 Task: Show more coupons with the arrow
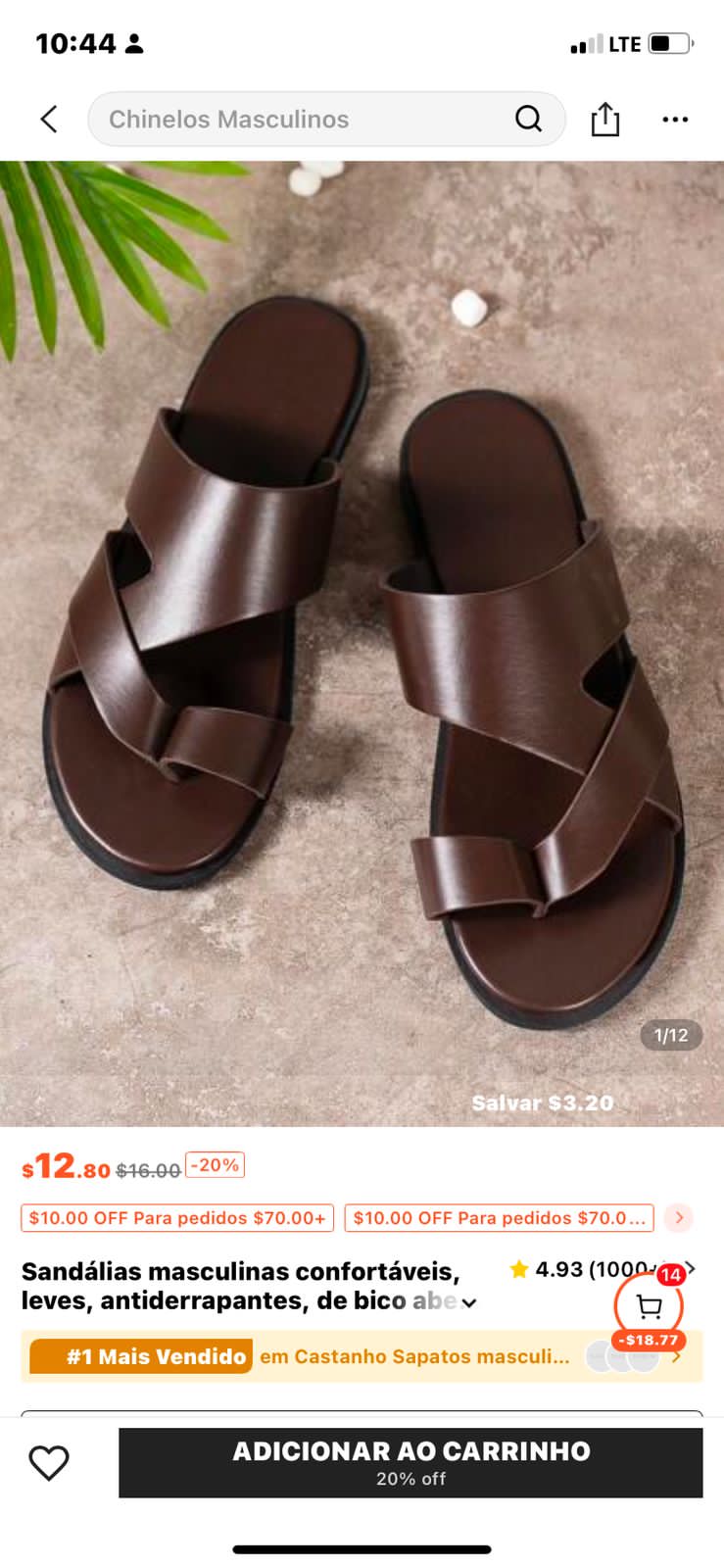(x=678, y=1218)
